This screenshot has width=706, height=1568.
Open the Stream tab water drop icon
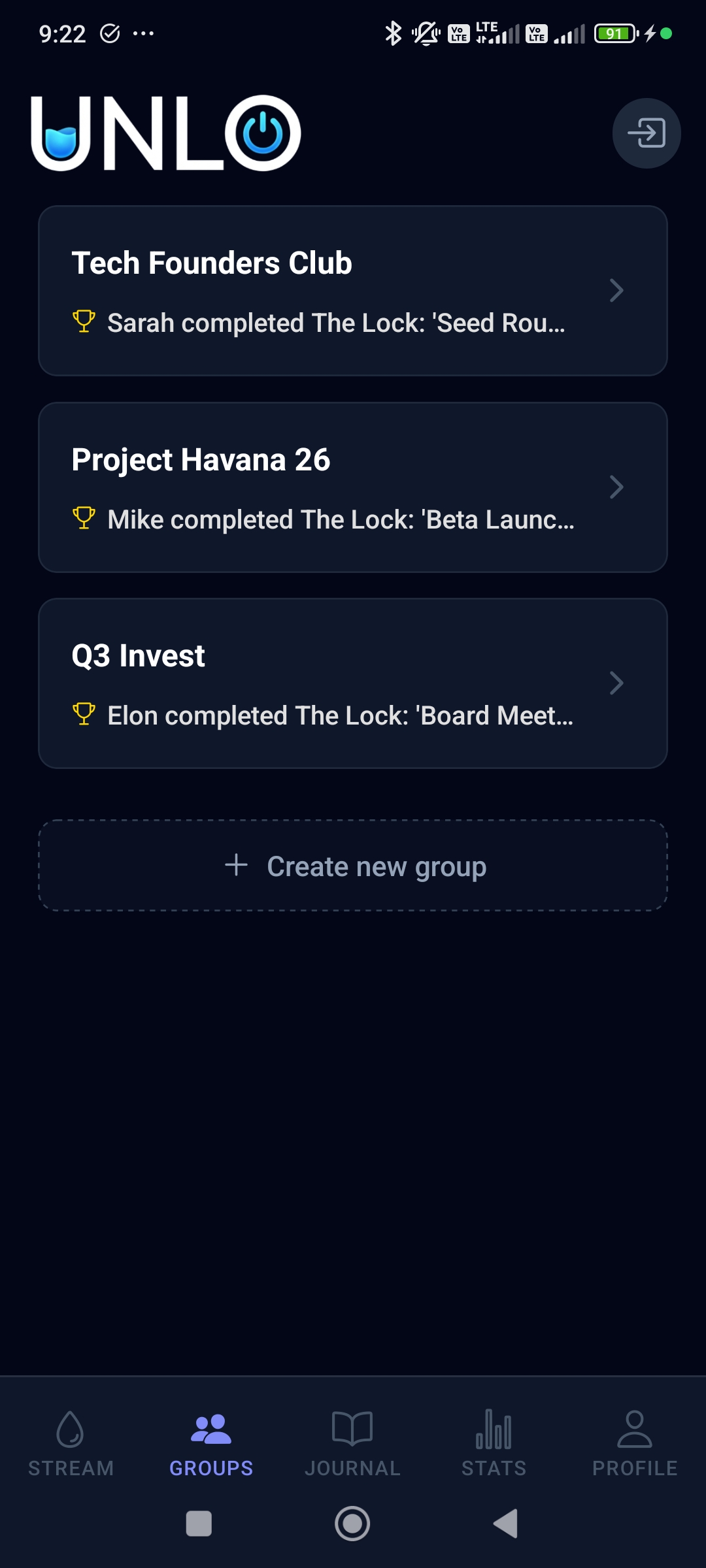tap(70, 1428)
